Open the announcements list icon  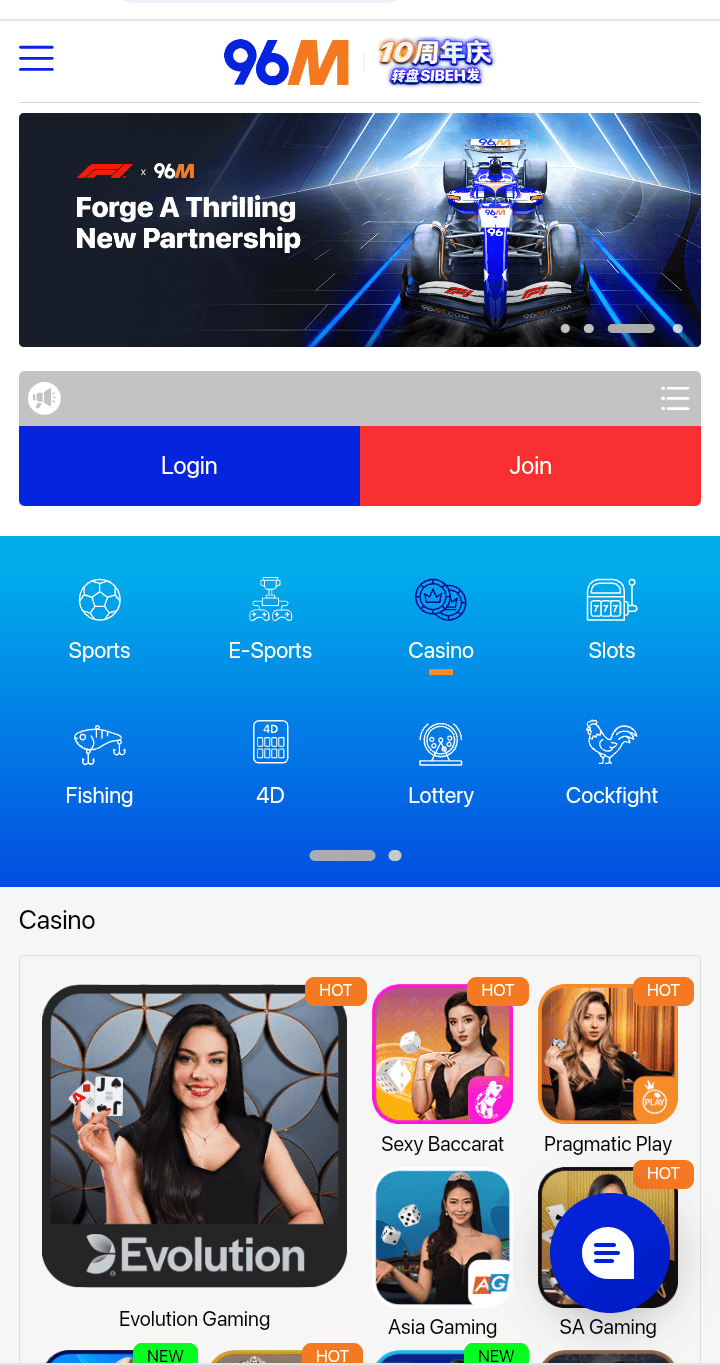(x=675, y=399)
